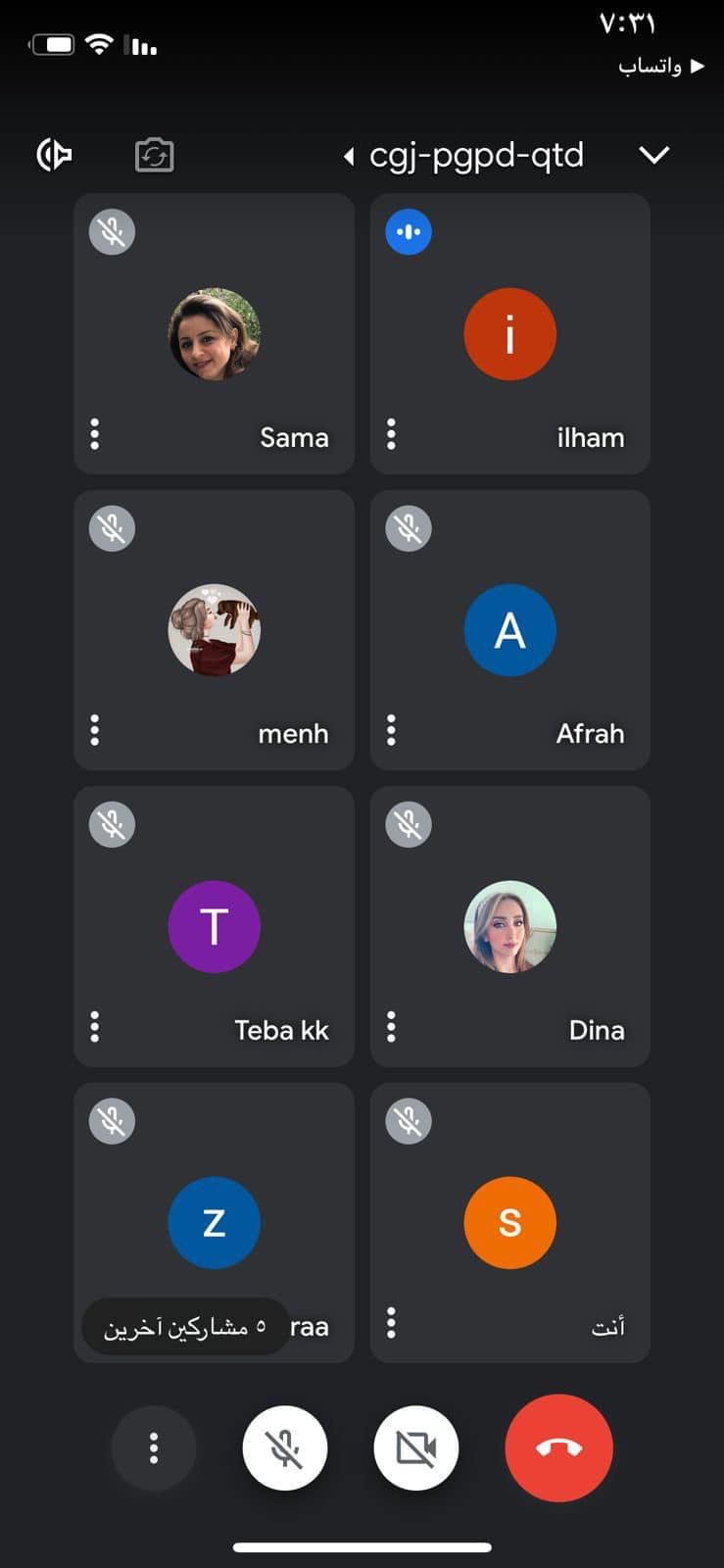This screenshot has width=724, height=1568.
Task: Expand the top chevron dropdown
Action: coord(653,155)
